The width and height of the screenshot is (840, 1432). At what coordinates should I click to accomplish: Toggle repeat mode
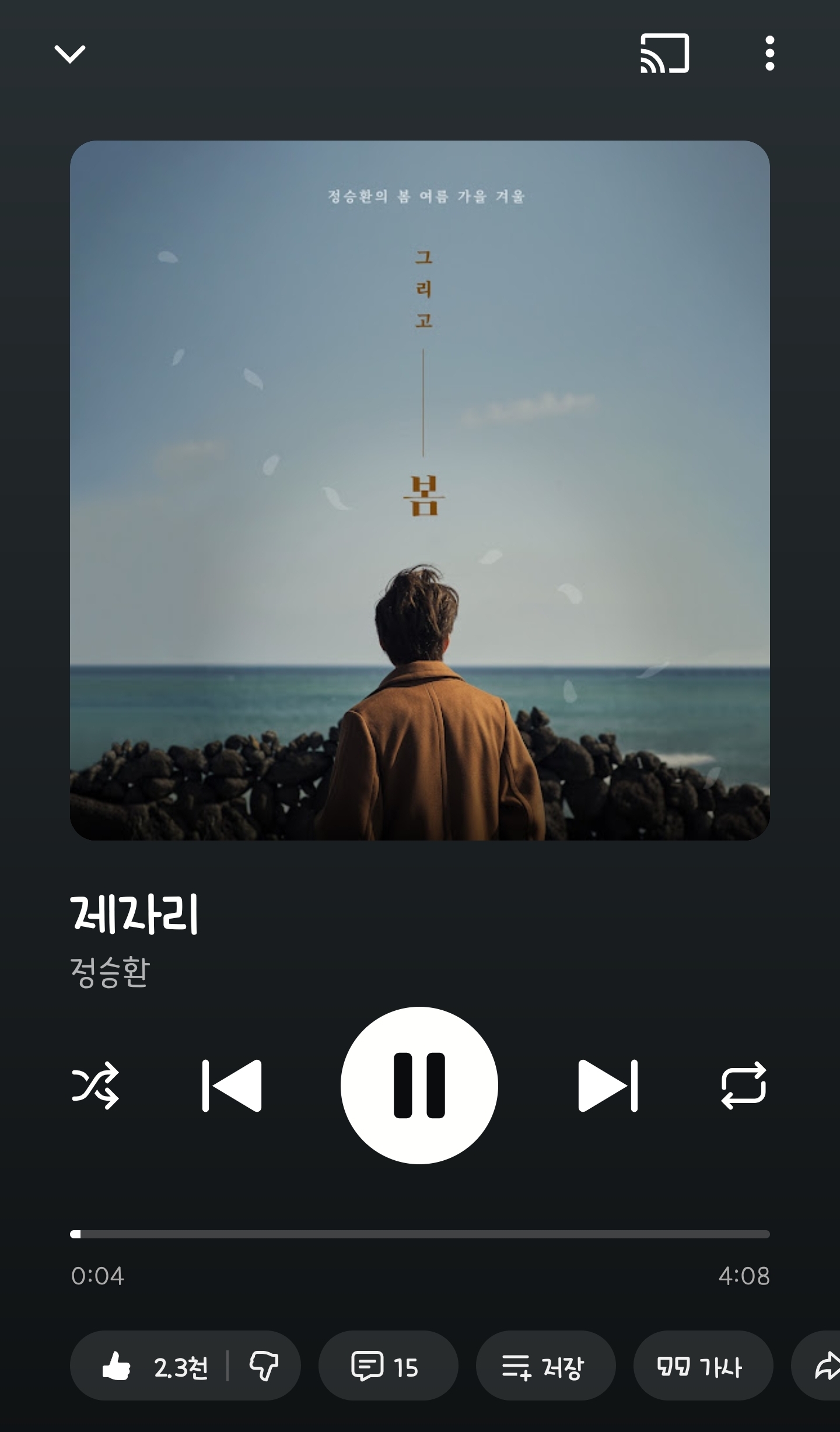point(744,1086)
